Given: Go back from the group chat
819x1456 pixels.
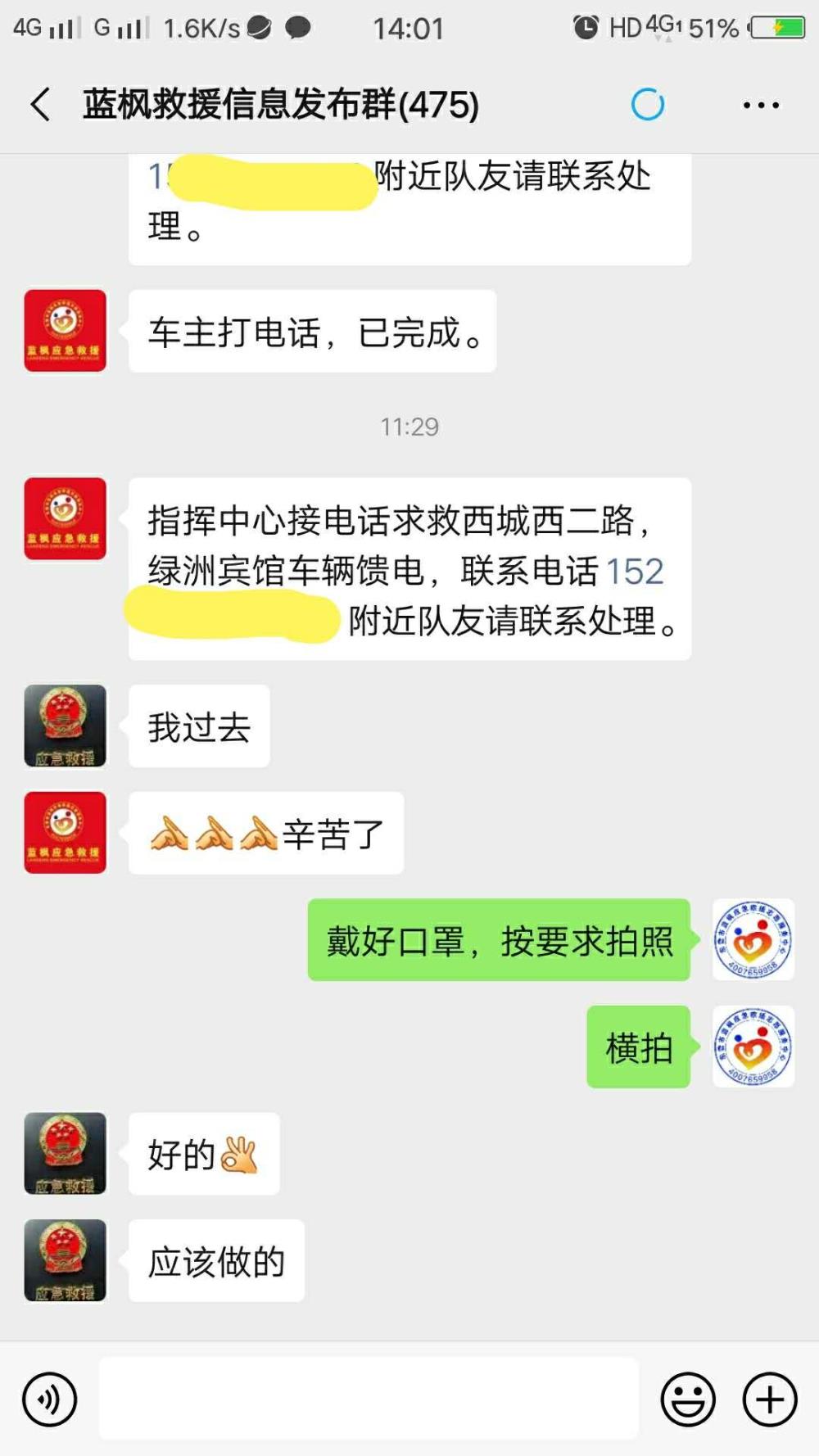Looking at the screenshot, I should click(41, 105).
